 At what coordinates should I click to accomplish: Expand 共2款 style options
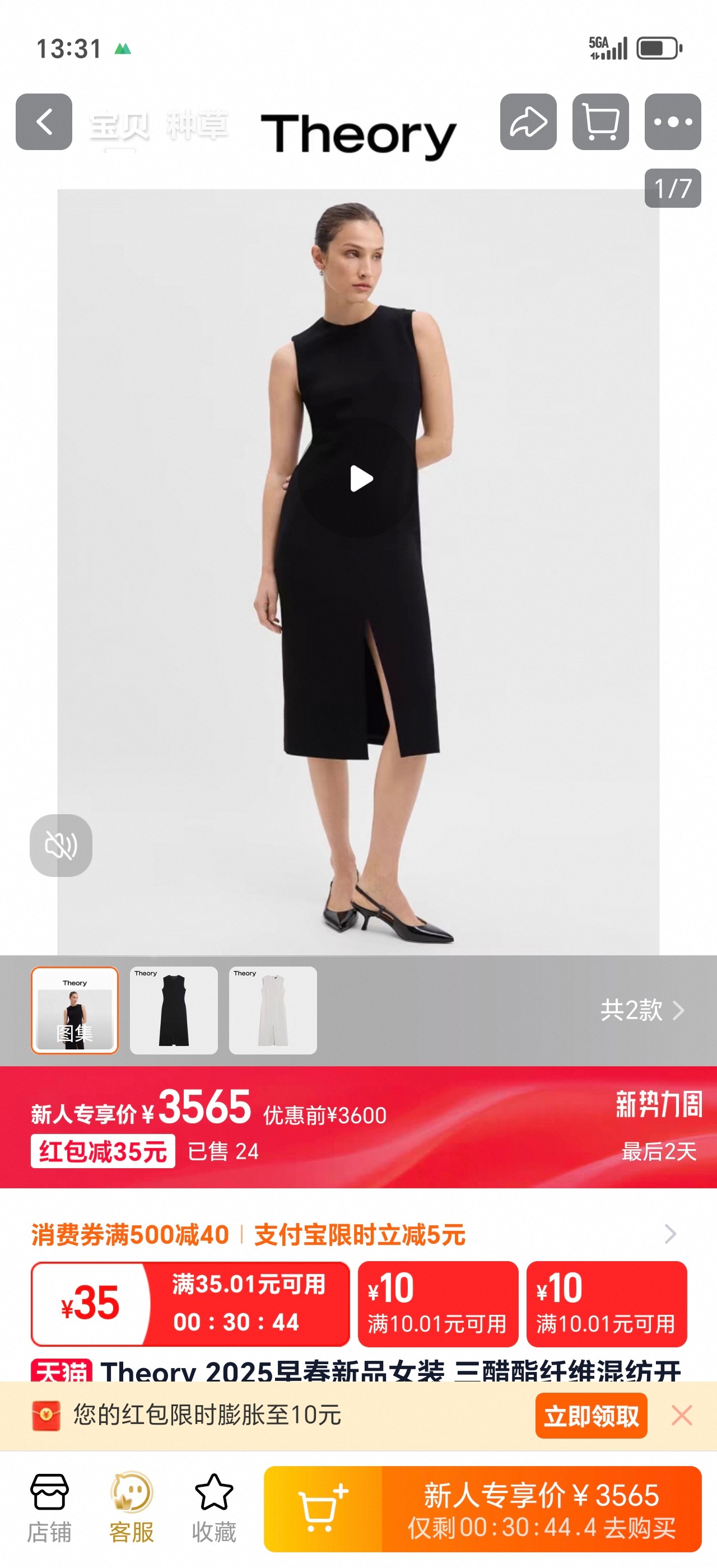642,1010
